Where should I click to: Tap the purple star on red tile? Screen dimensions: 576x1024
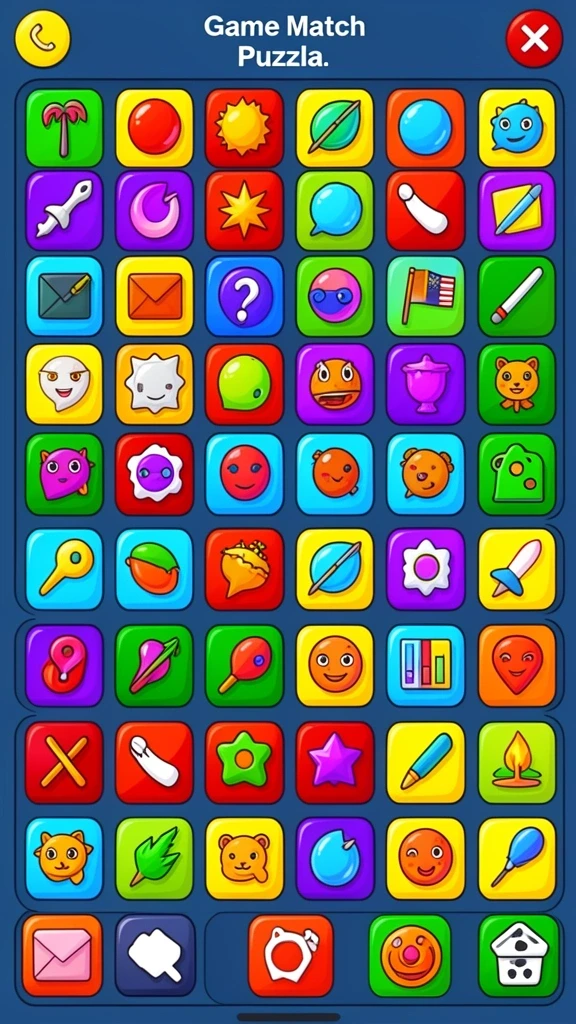tap(335, 762)
